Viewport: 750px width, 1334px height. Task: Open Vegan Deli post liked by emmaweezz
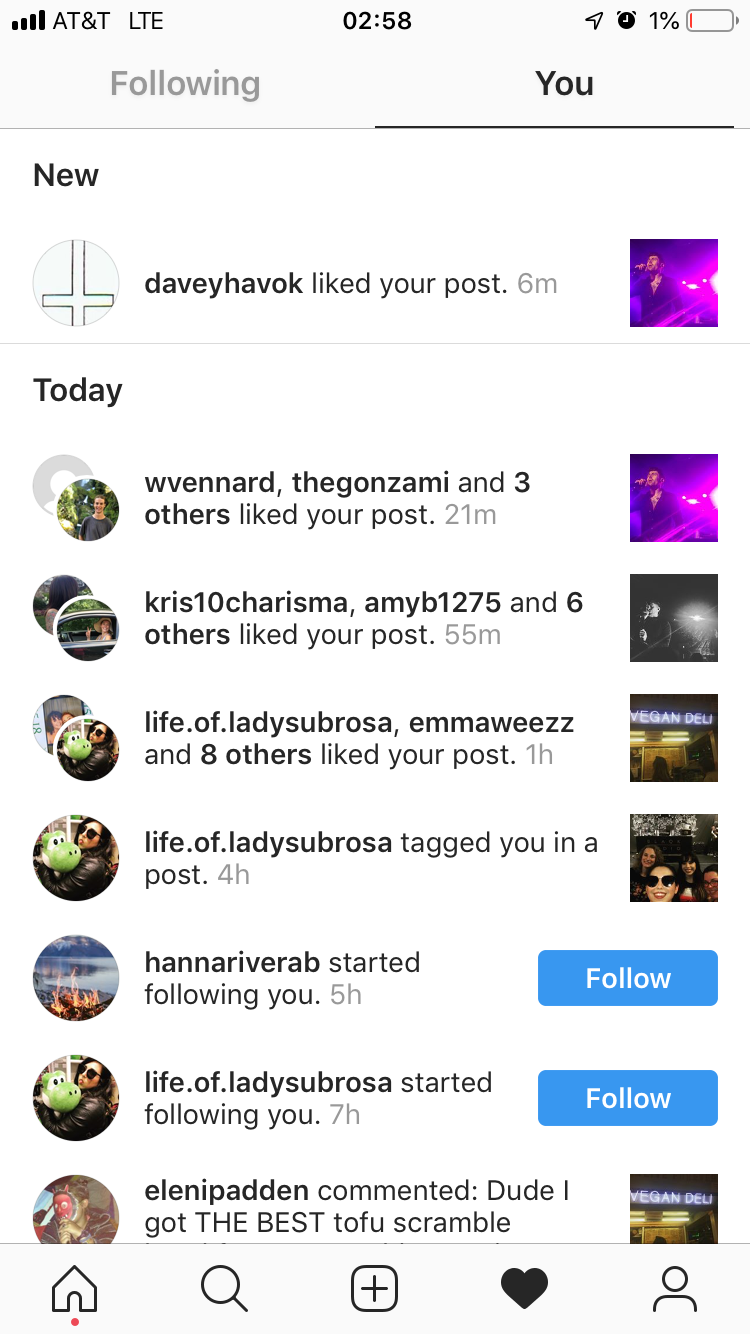(x=674, y=738)
